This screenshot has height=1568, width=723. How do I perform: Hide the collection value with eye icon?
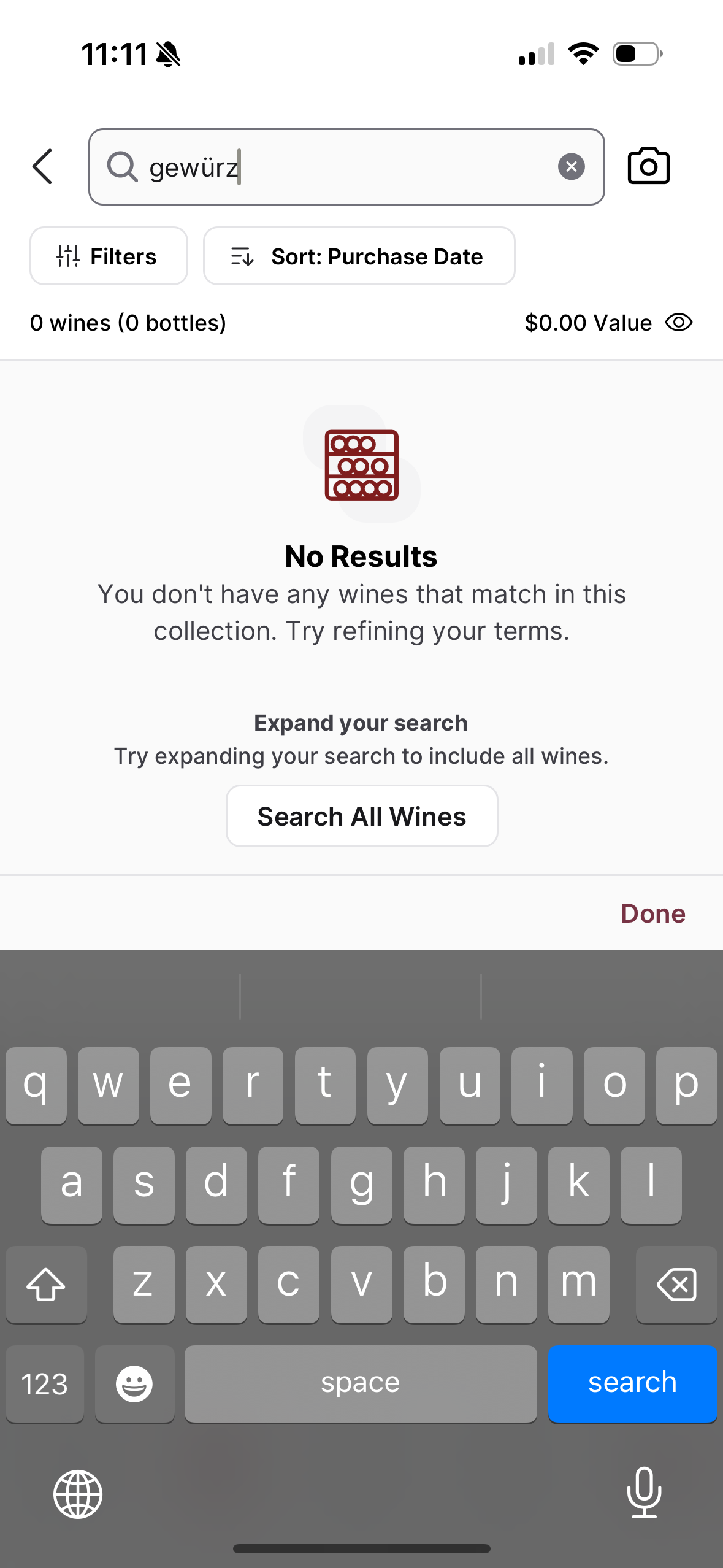679,323
